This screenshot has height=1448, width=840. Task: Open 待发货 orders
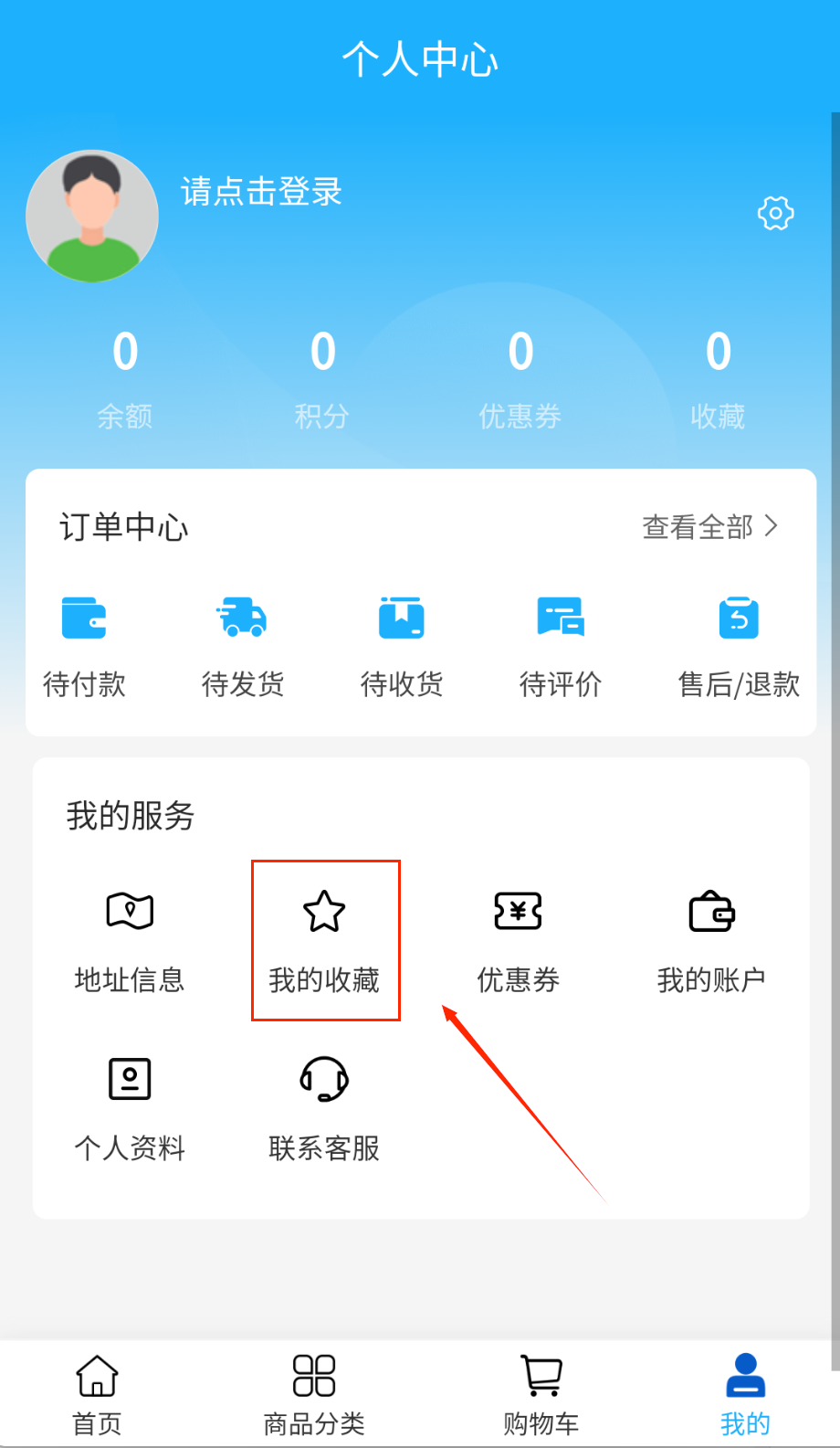(242, 643)
